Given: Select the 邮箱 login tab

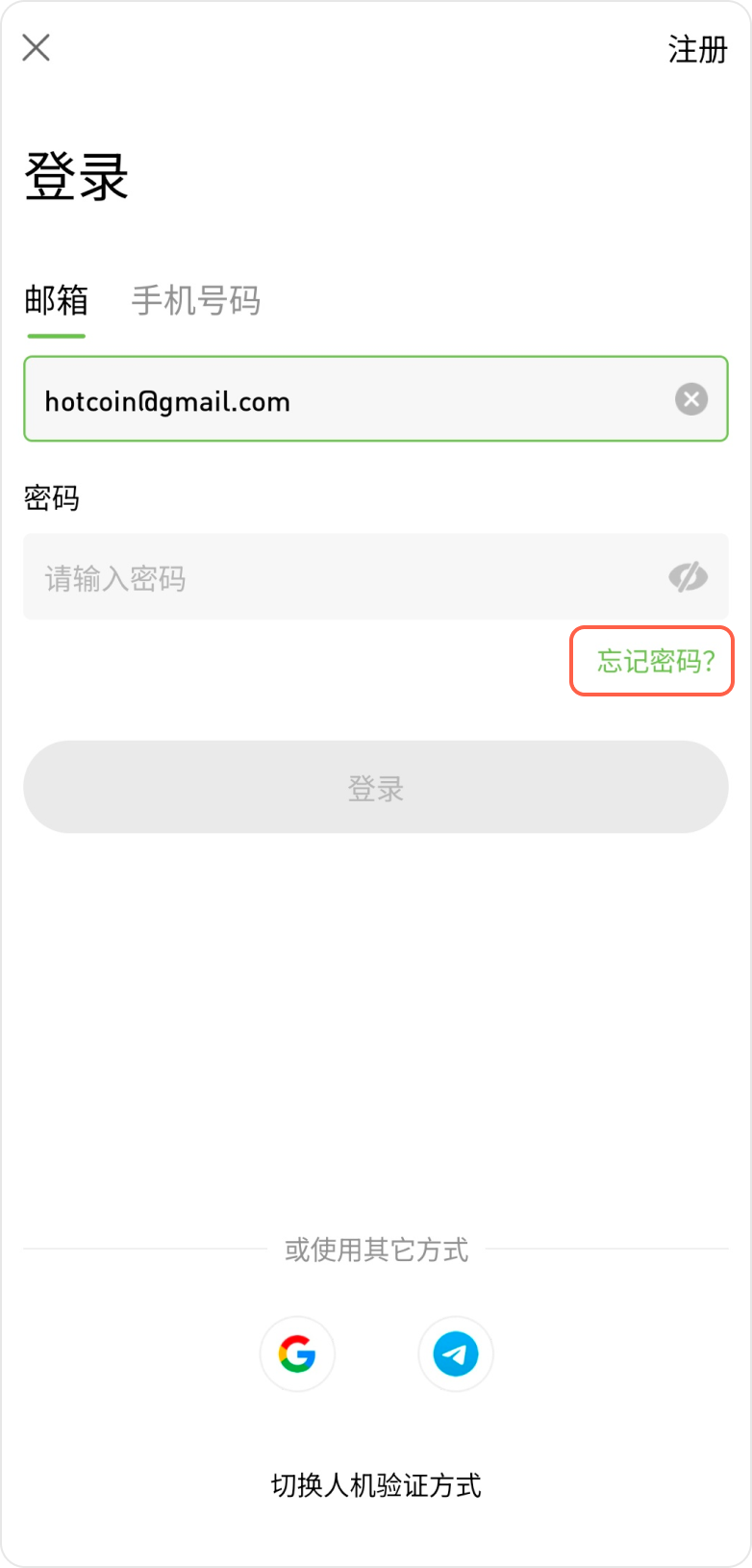Looking at the screenshot, I should point(57,300).
